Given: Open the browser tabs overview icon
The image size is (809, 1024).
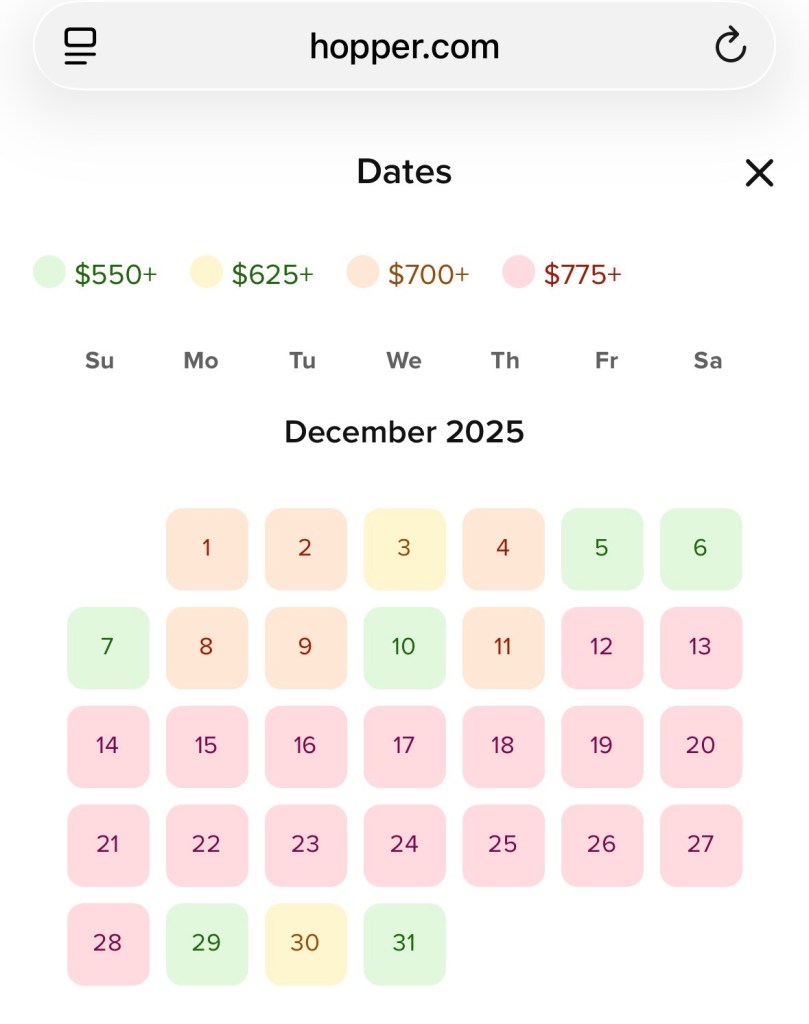Looking at the screenshot, I should (x=79, y=46).
